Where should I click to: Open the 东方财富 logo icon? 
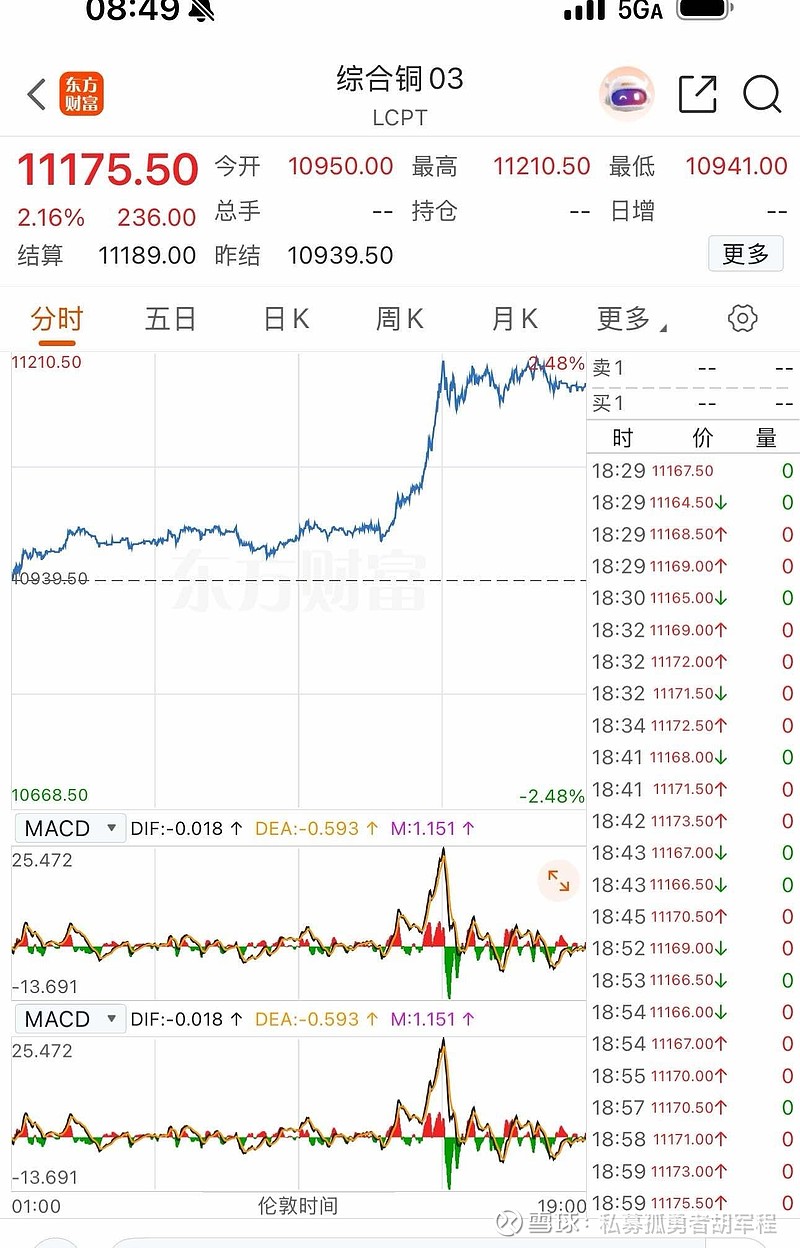83,93
